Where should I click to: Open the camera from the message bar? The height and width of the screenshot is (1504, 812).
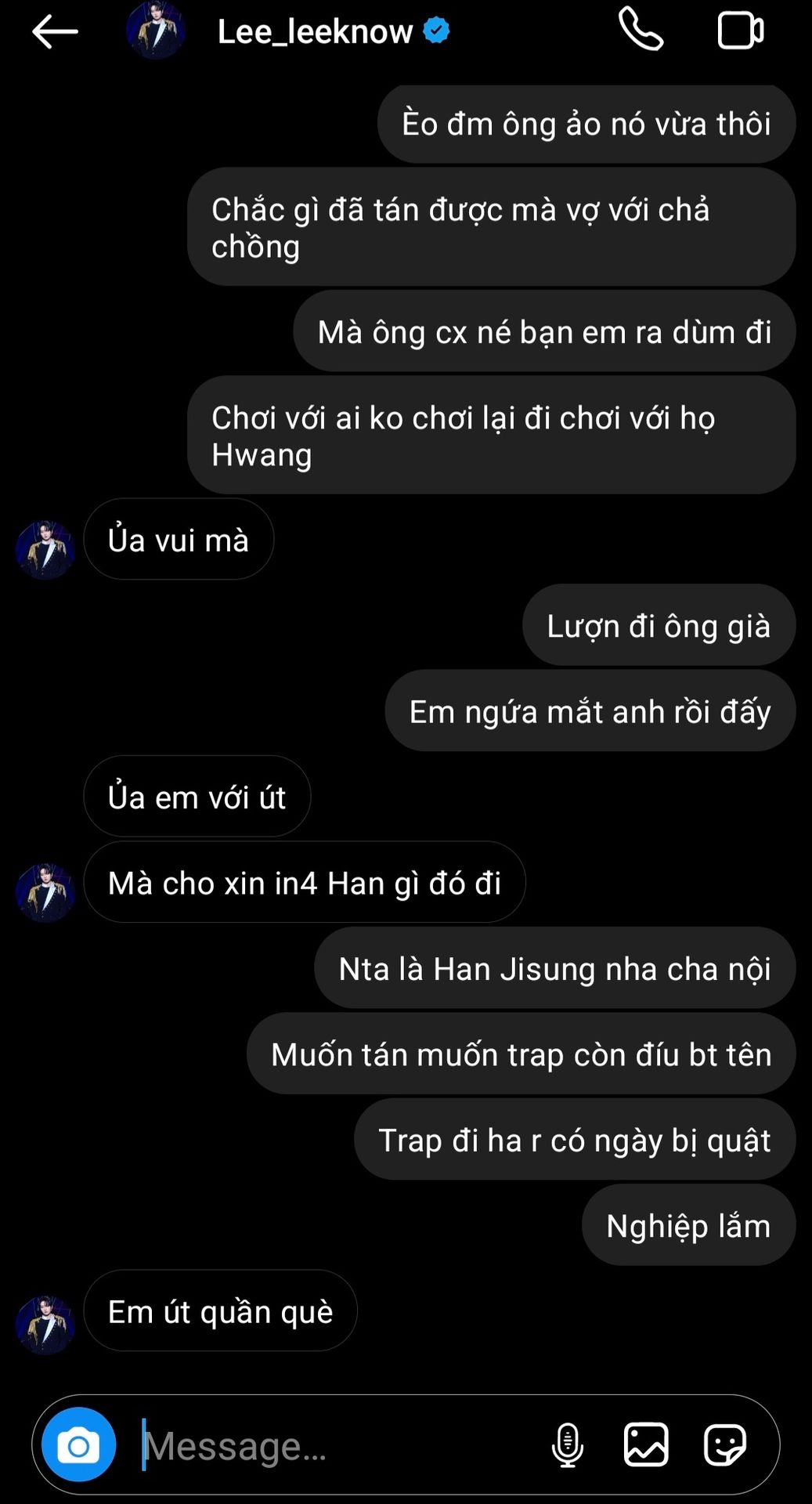(78, 1445)
